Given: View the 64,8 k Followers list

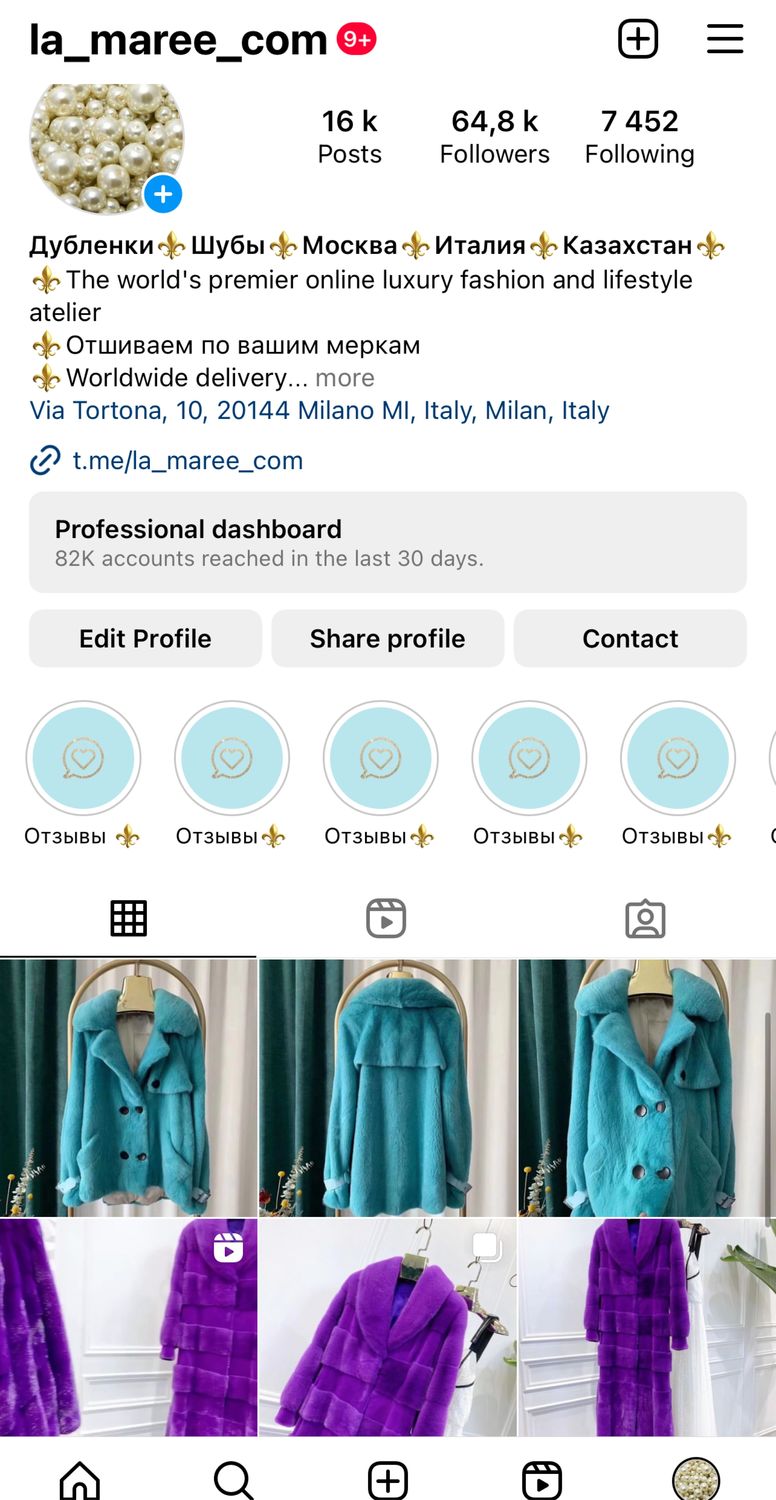Looking at the screenshot, I should 494,136.
